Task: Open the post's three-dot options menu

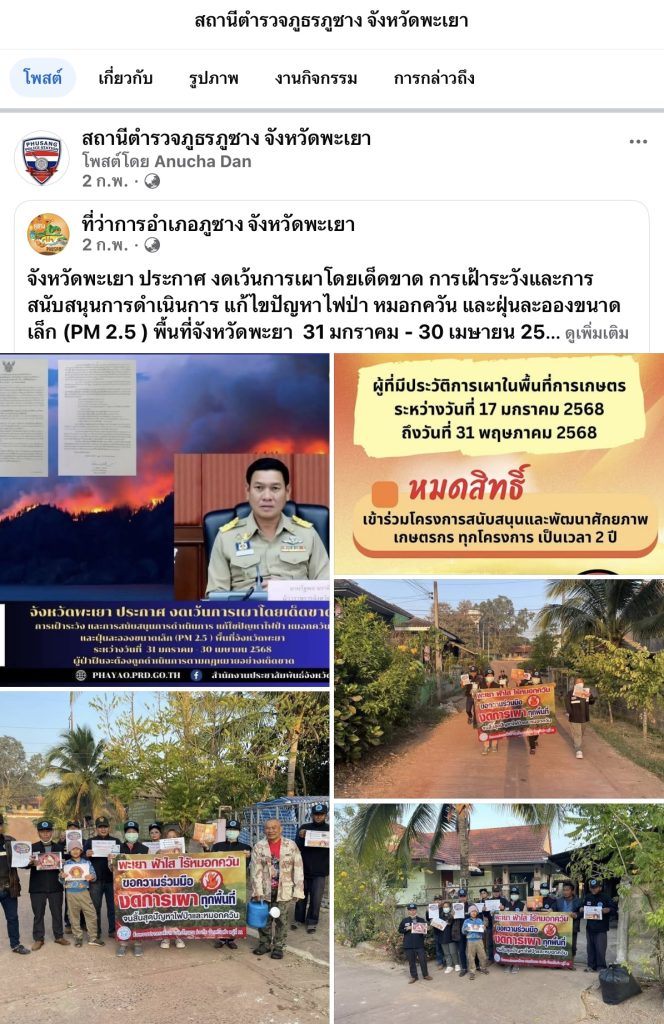Action: [x=638, y=142]
